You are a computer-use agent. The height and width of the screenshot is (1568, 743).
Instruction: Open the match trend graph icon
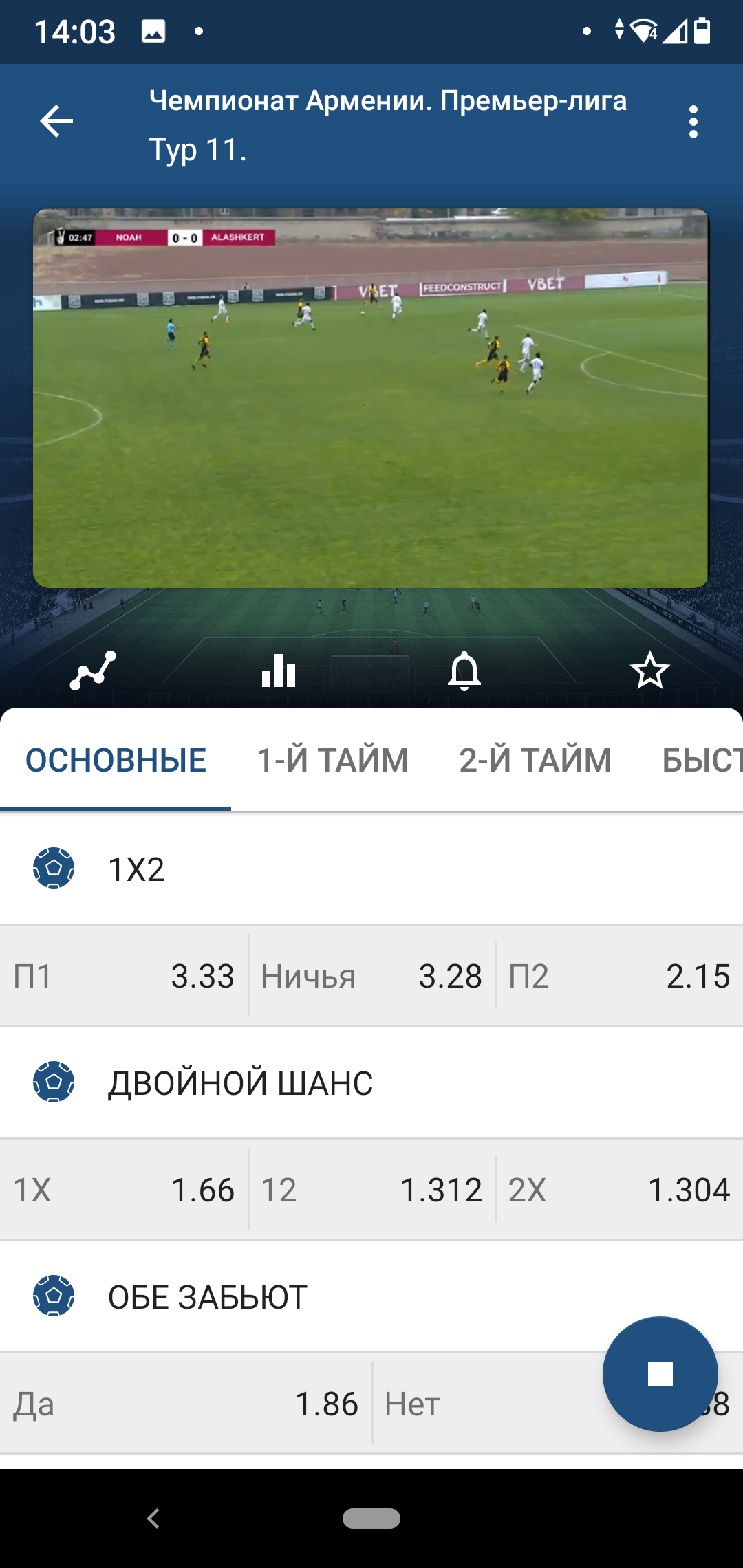[93, 671]
